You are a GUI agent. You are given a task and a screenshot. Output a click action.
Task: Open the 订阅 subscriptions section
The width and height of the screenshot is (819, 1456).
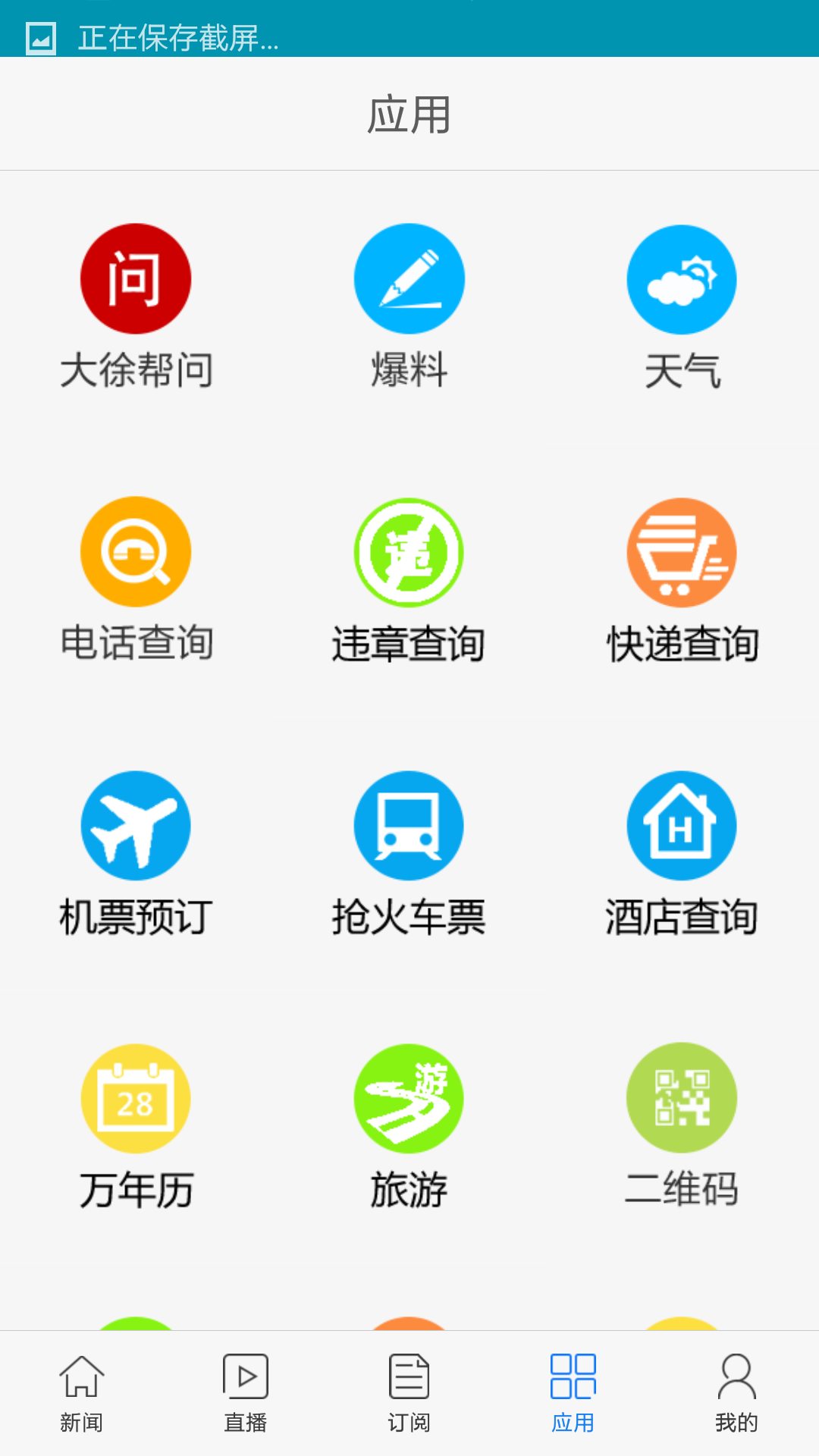[x=409, y=1395]
